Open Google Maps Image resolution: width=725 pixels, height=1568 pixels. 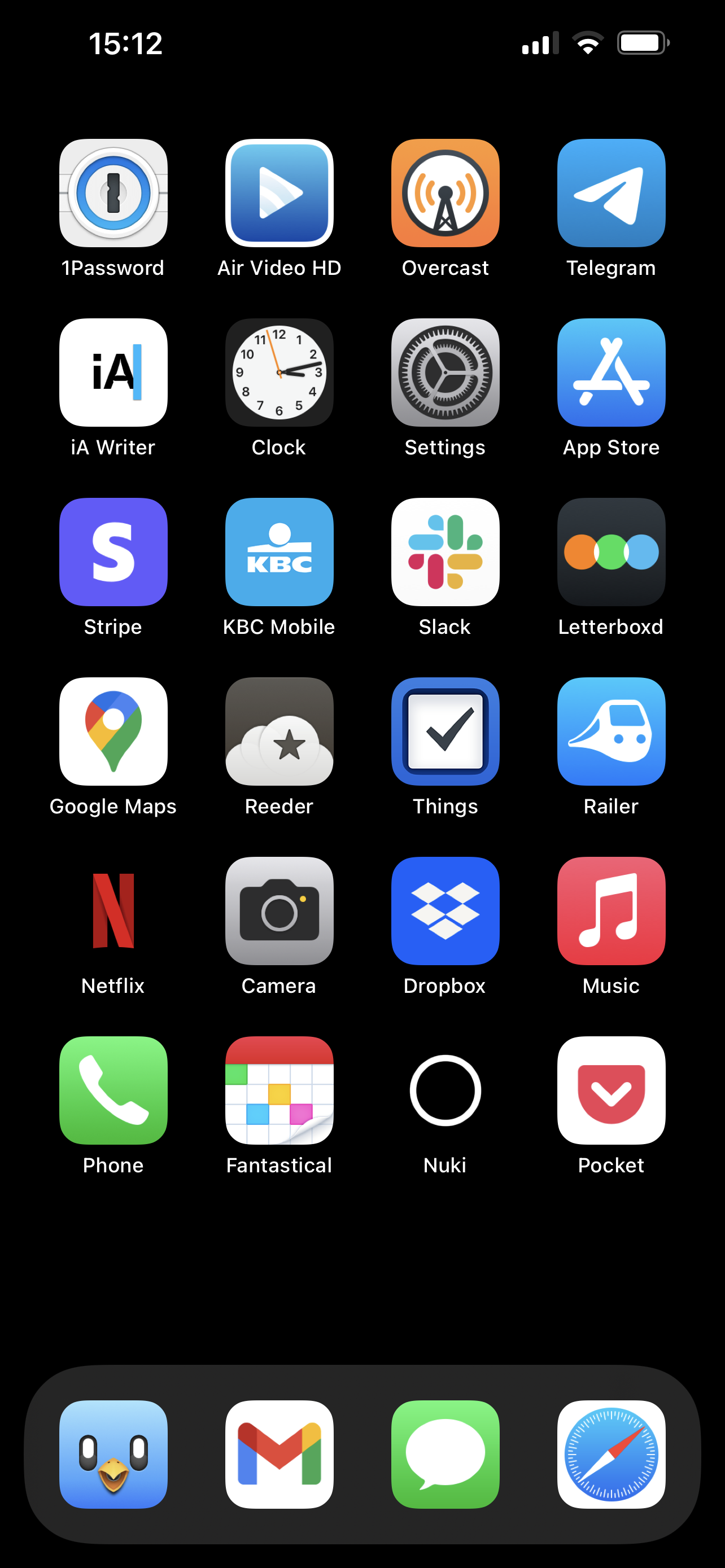[113, 732]
